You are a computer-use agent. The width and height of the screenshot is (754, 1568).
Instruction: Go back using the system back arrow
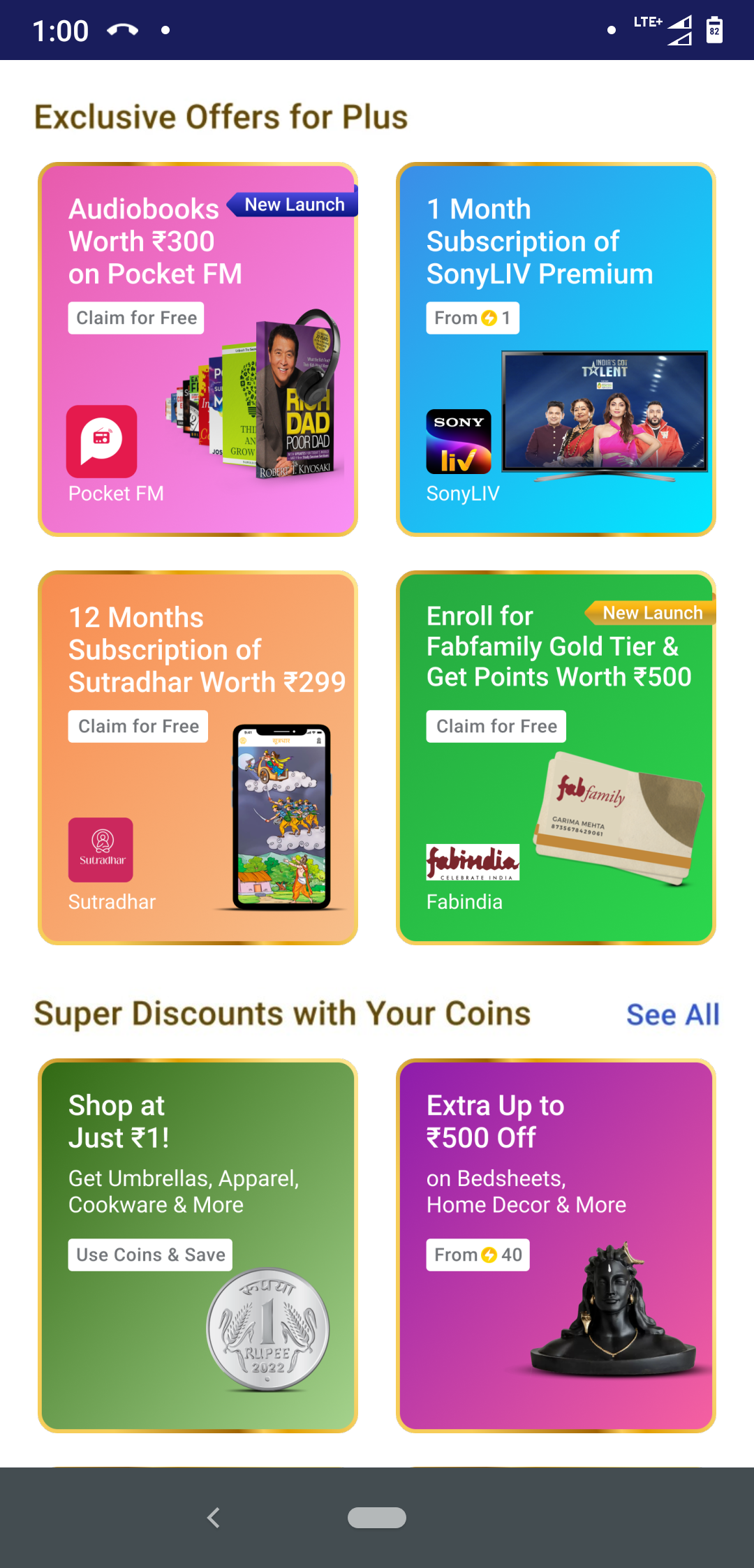click(214, 1518)
